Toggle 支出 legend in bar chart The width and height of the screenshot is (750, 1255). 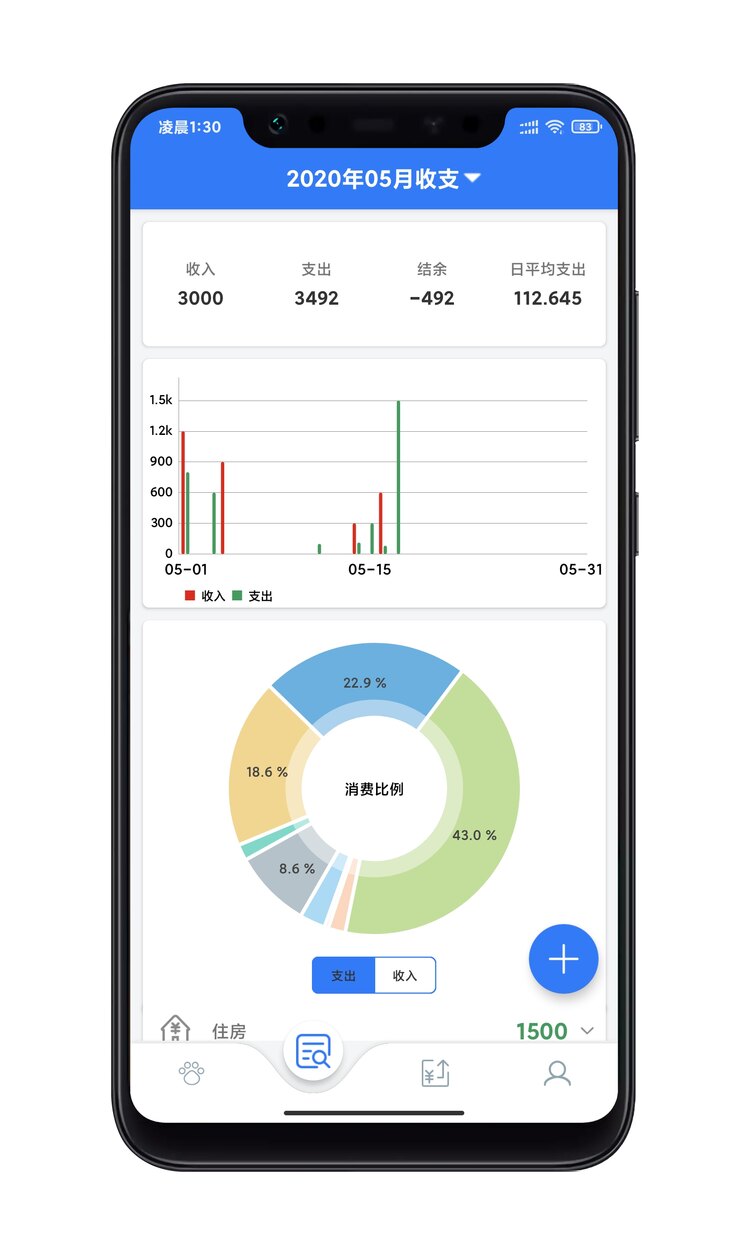pyautogui.click(x=252, y=596)
